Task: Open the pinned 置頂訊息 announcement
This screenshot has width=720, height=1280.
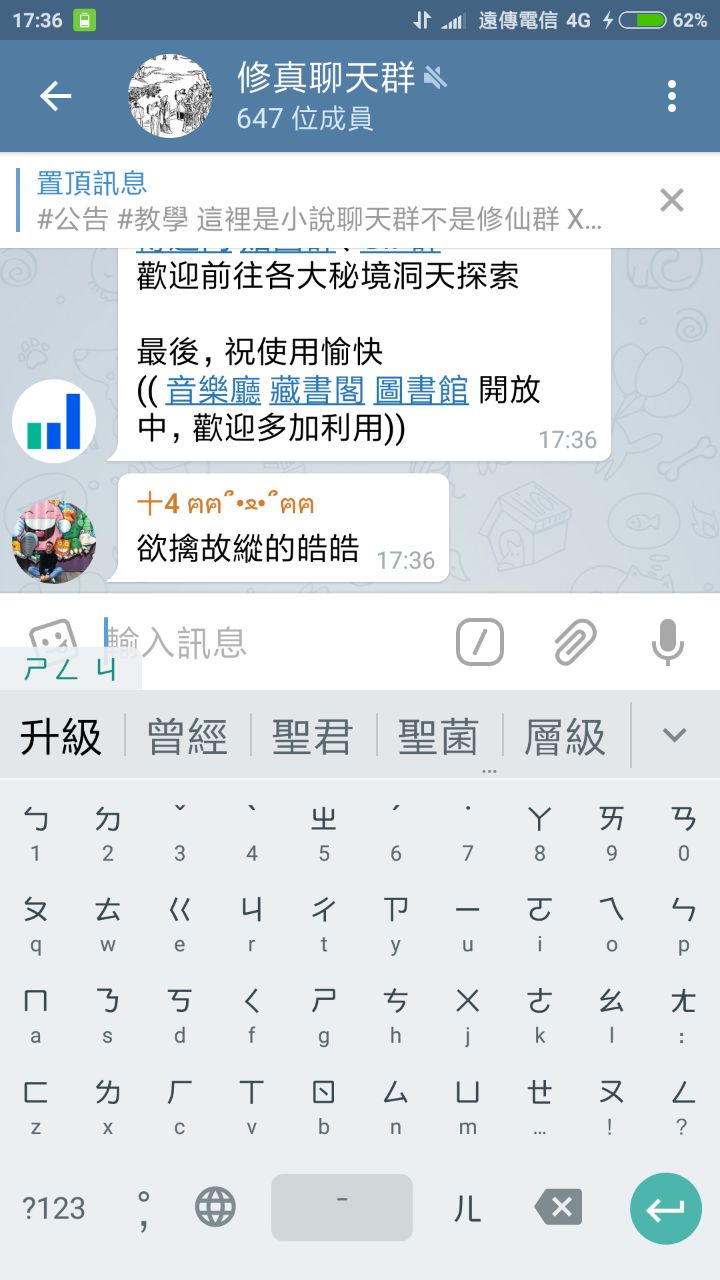Action: (x=320, y=200)
